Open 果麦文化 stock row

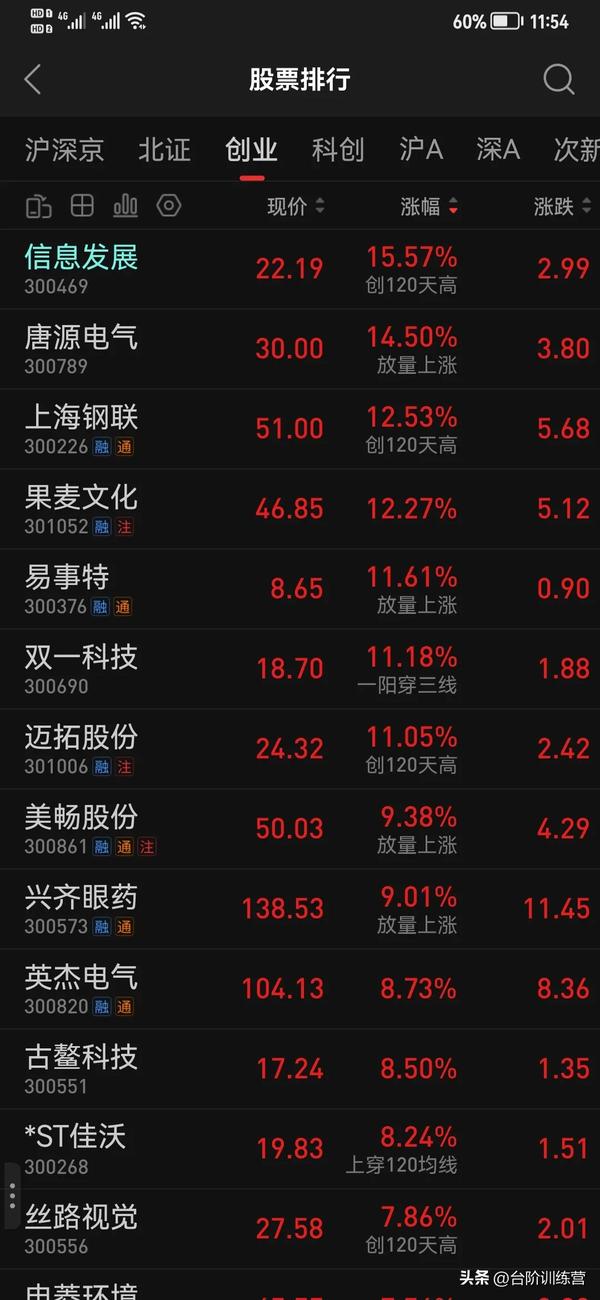point(300,510)
